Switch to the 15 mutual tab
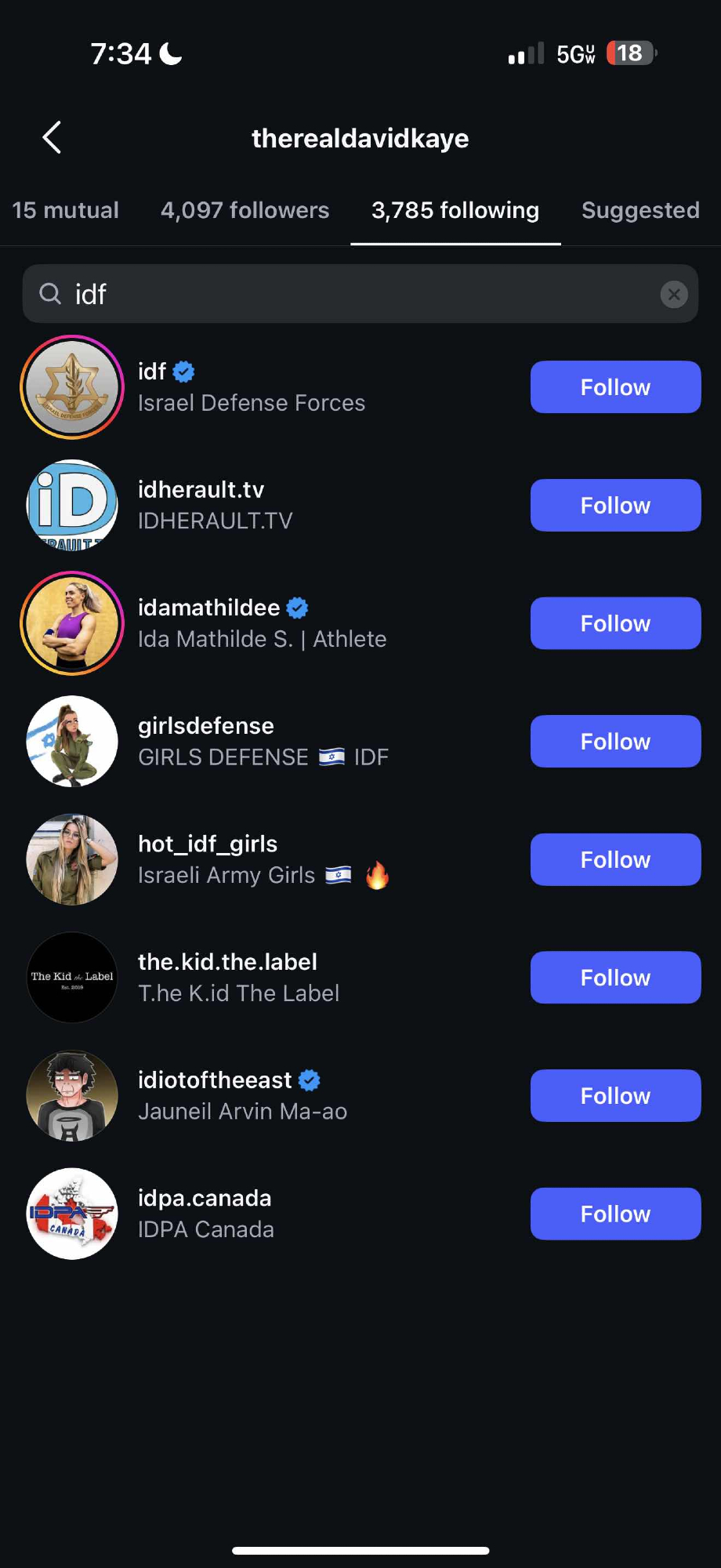721x1568 pixels. pyautogui.click(x=66, y=210)
